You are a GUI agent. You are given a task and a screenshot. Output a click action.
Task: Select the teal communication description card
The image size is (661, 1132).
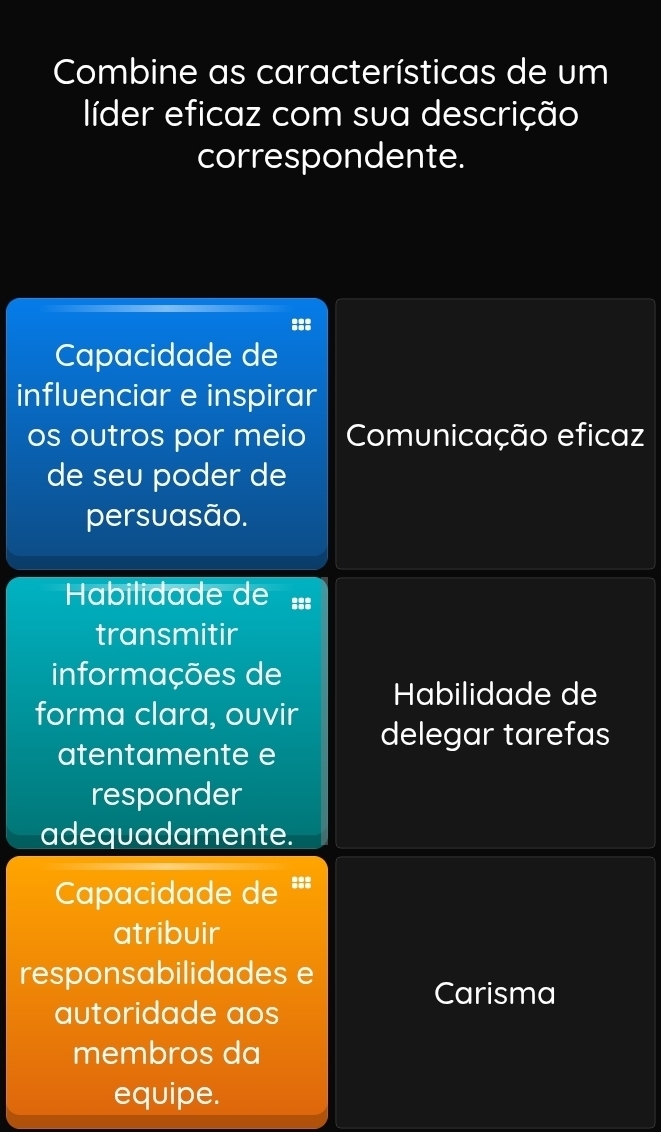tap(167, 712)
